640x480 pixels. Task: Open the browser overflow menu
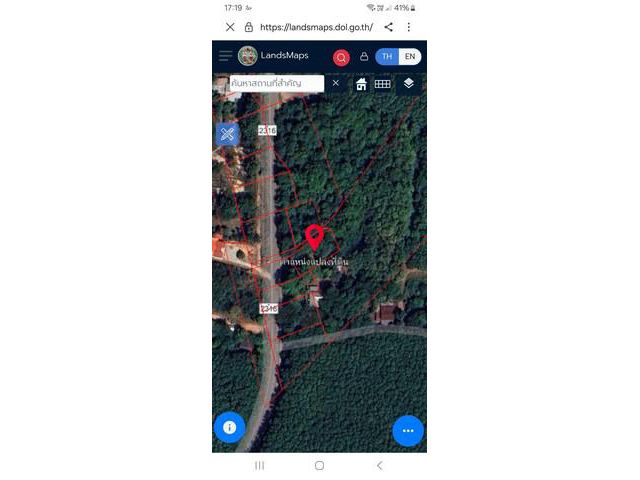click(x=409, y=27)
